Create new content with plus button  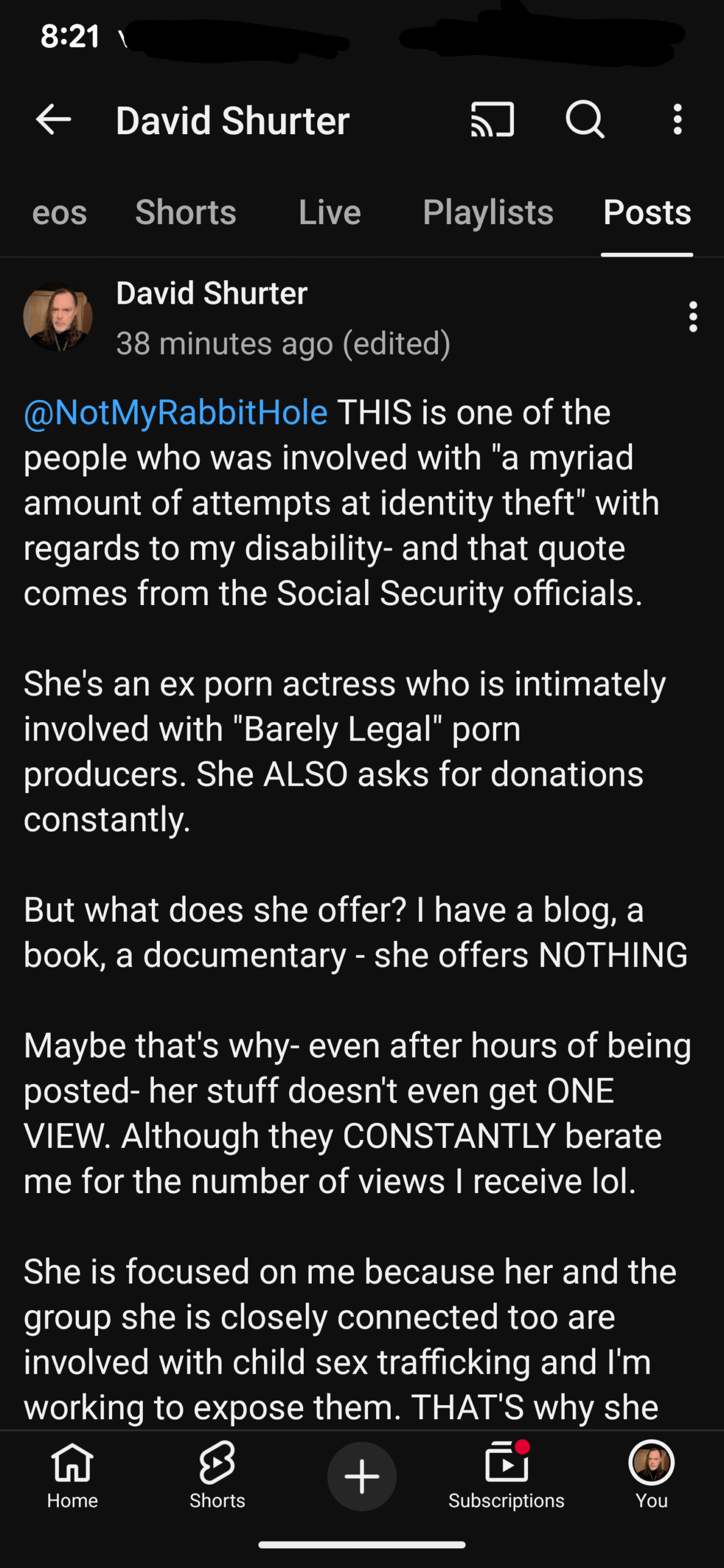point(361,1476)
